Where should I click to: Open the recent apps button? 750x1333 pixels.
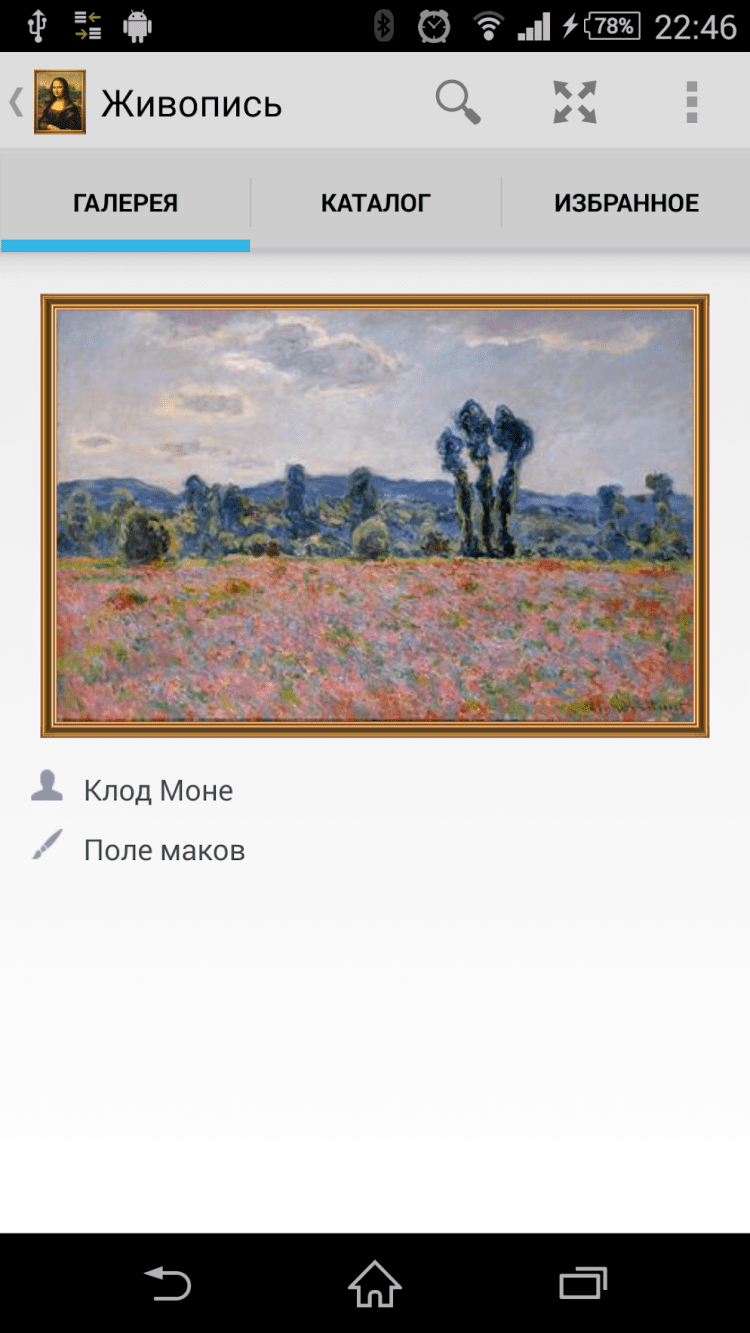coord(583,1283)
